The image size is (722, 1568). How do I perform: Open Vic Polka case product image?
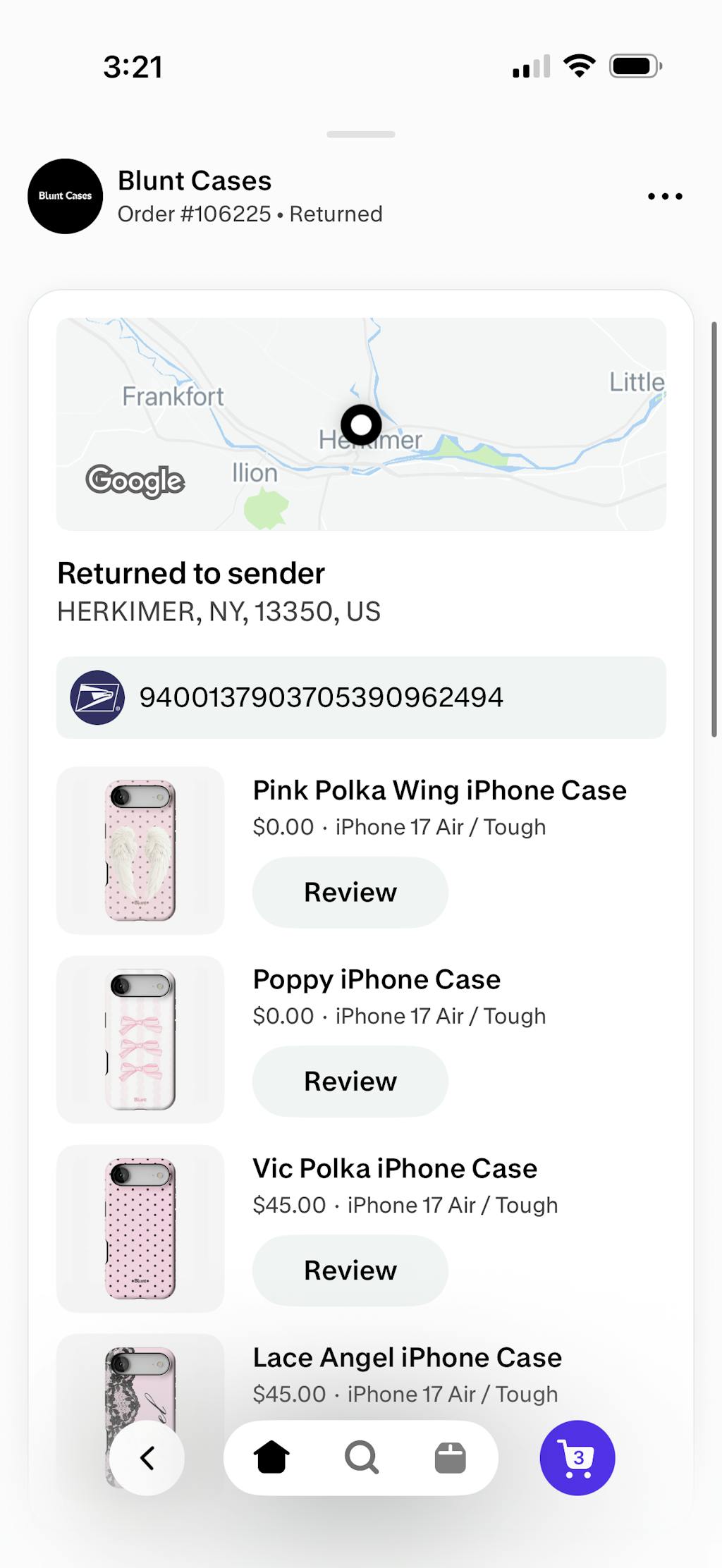[x=140, y=1227]
